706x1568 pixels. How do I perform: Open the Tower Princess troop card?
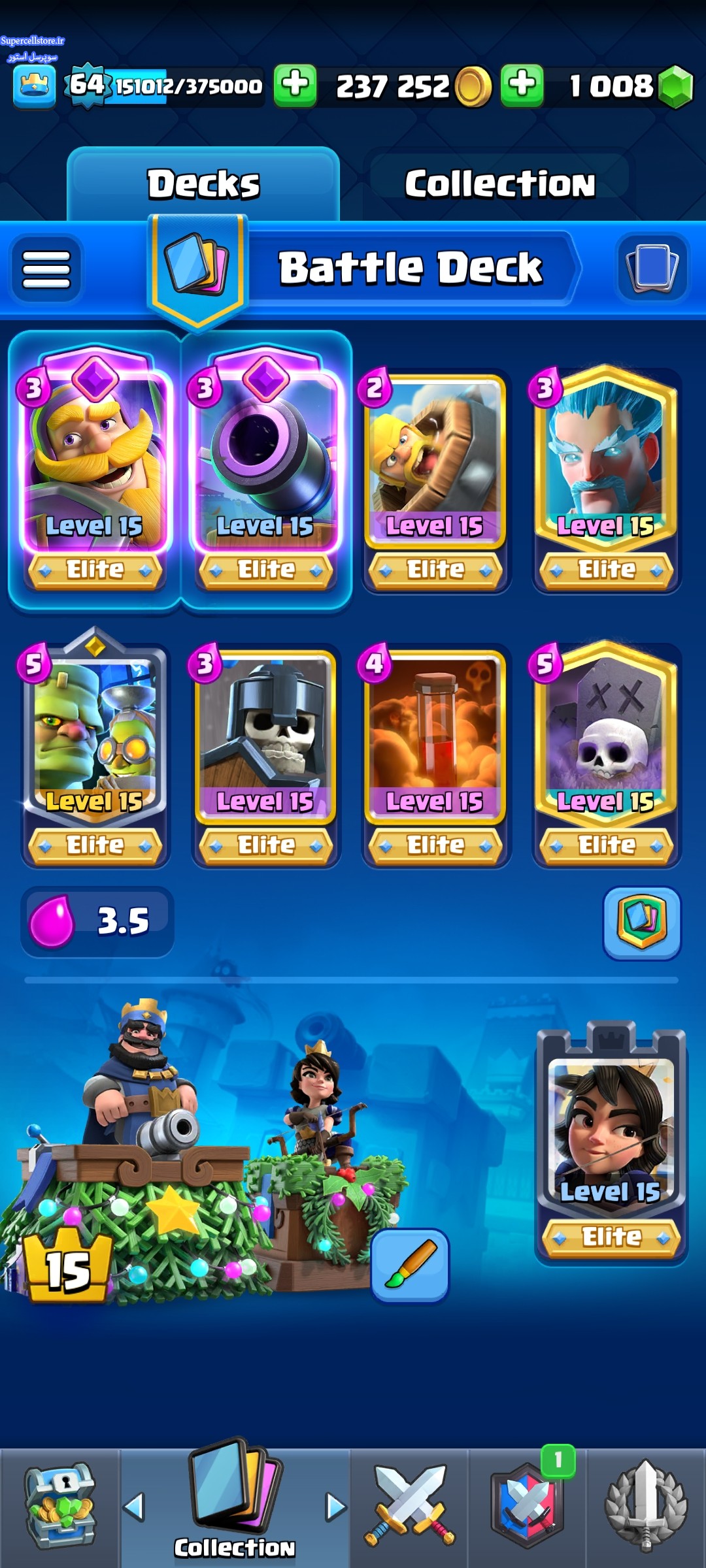pos(611,1143)
